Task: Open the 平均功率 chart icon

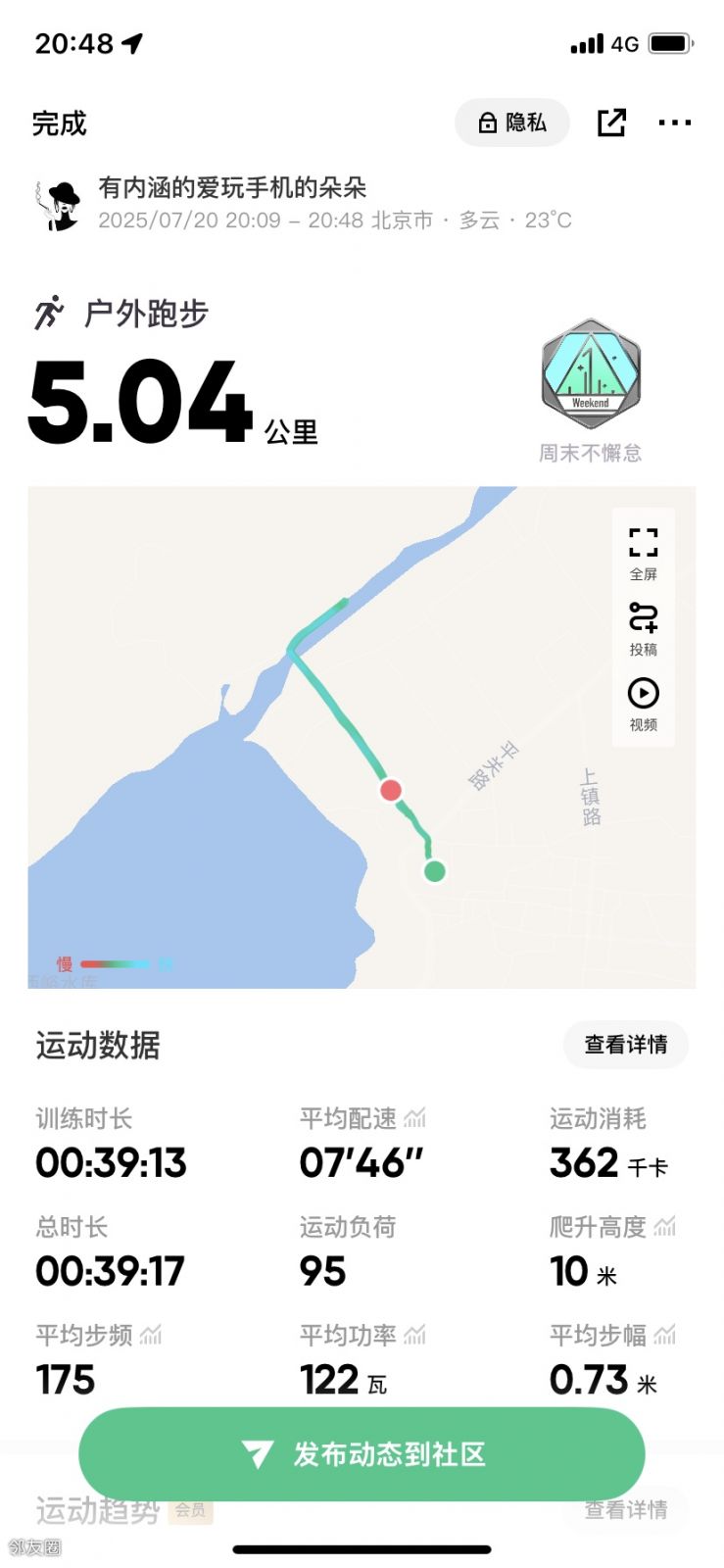Action: (x=415, y=1335)
